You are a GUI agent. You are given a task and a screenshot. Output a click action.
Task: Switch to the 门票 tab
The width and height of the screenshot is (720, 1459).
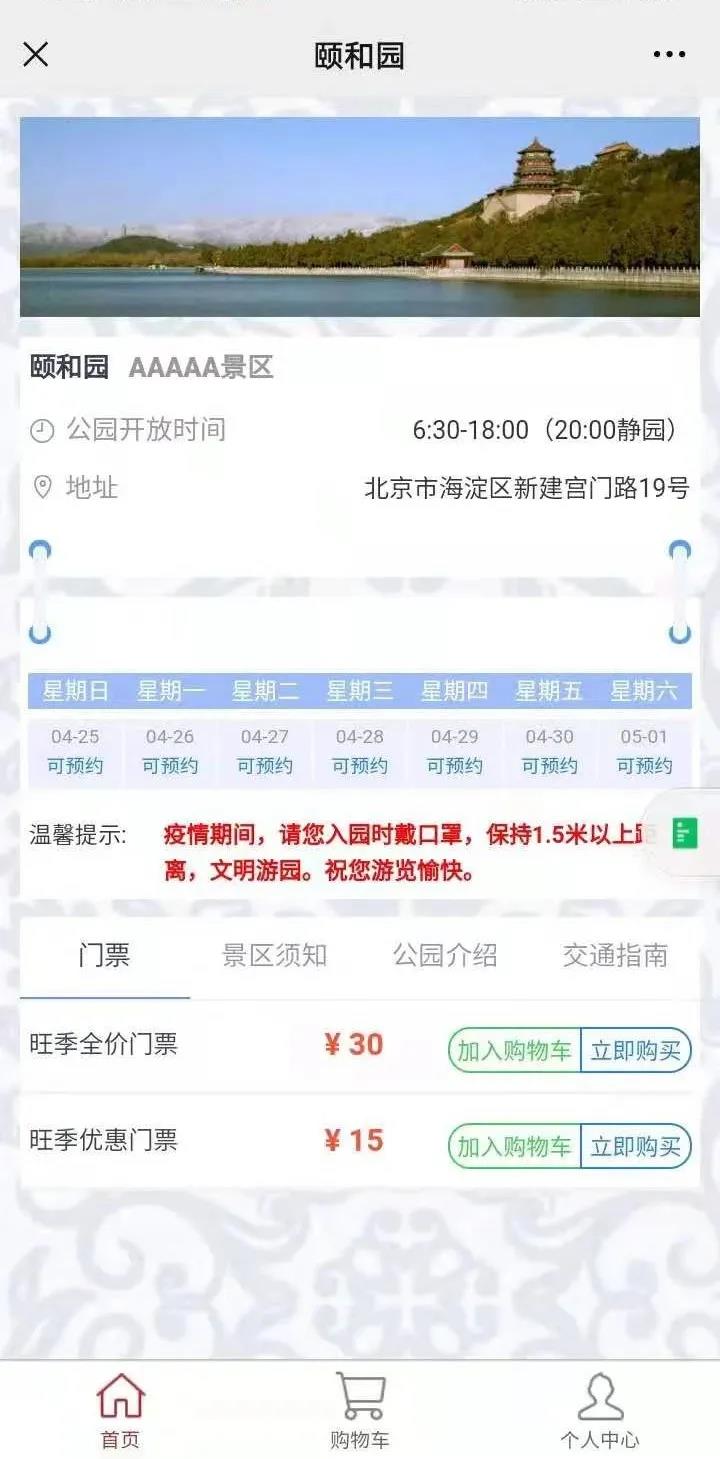[104, 955]
